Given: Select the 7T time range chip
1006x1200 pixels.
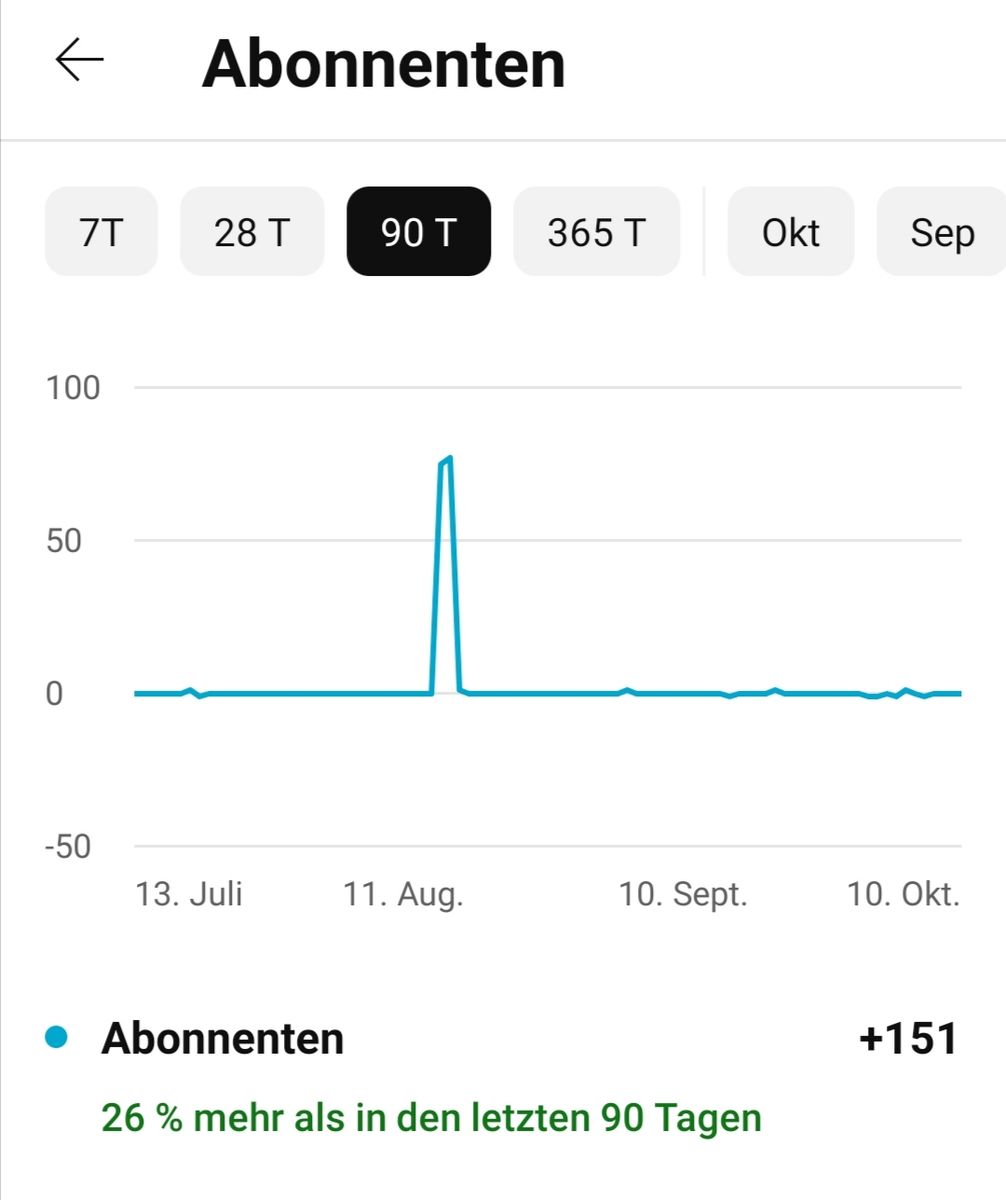Looking at the screenshot, I should click(101, 232).
